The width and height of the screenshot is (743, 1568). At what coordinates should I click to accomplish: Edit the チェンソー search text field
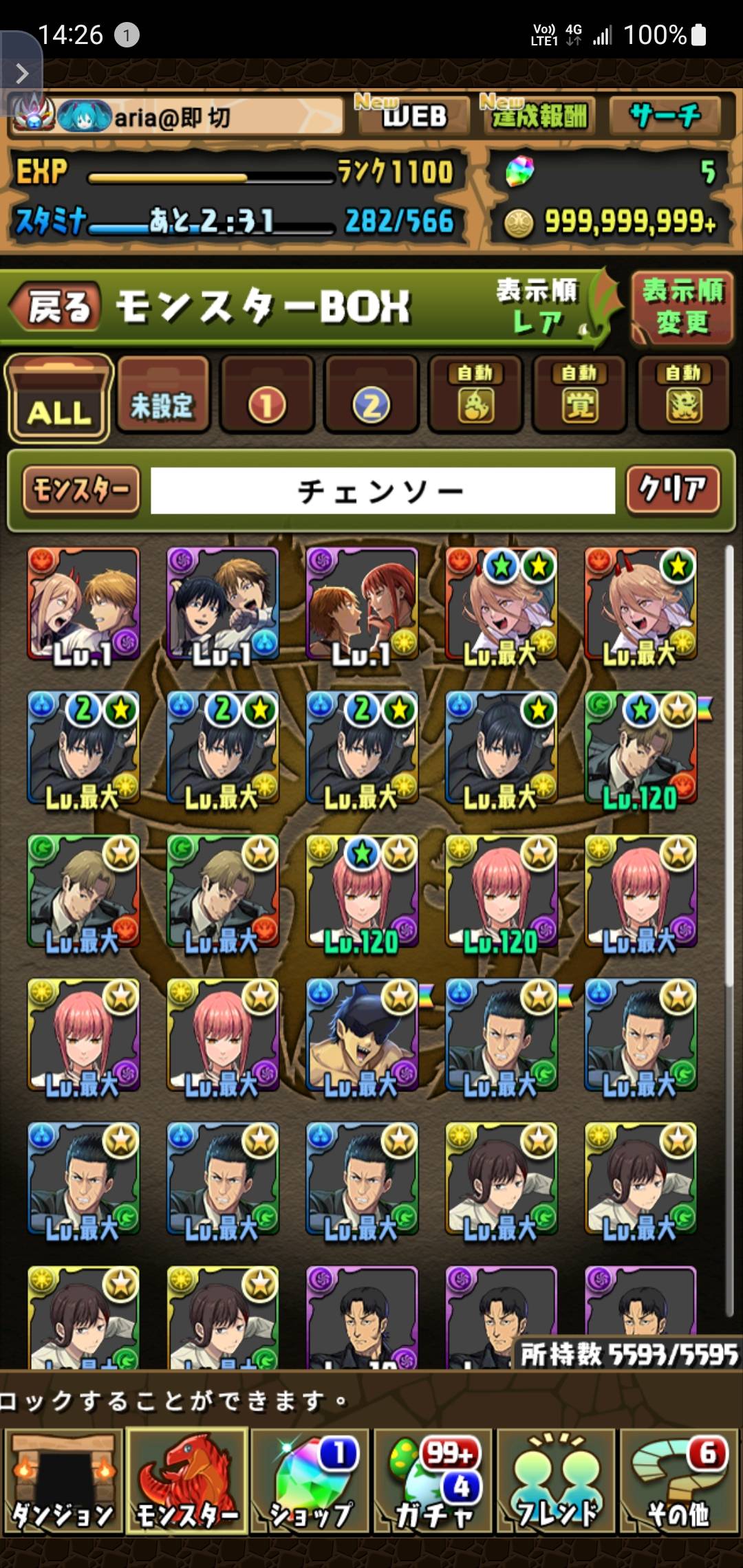[x=383, y=491]
